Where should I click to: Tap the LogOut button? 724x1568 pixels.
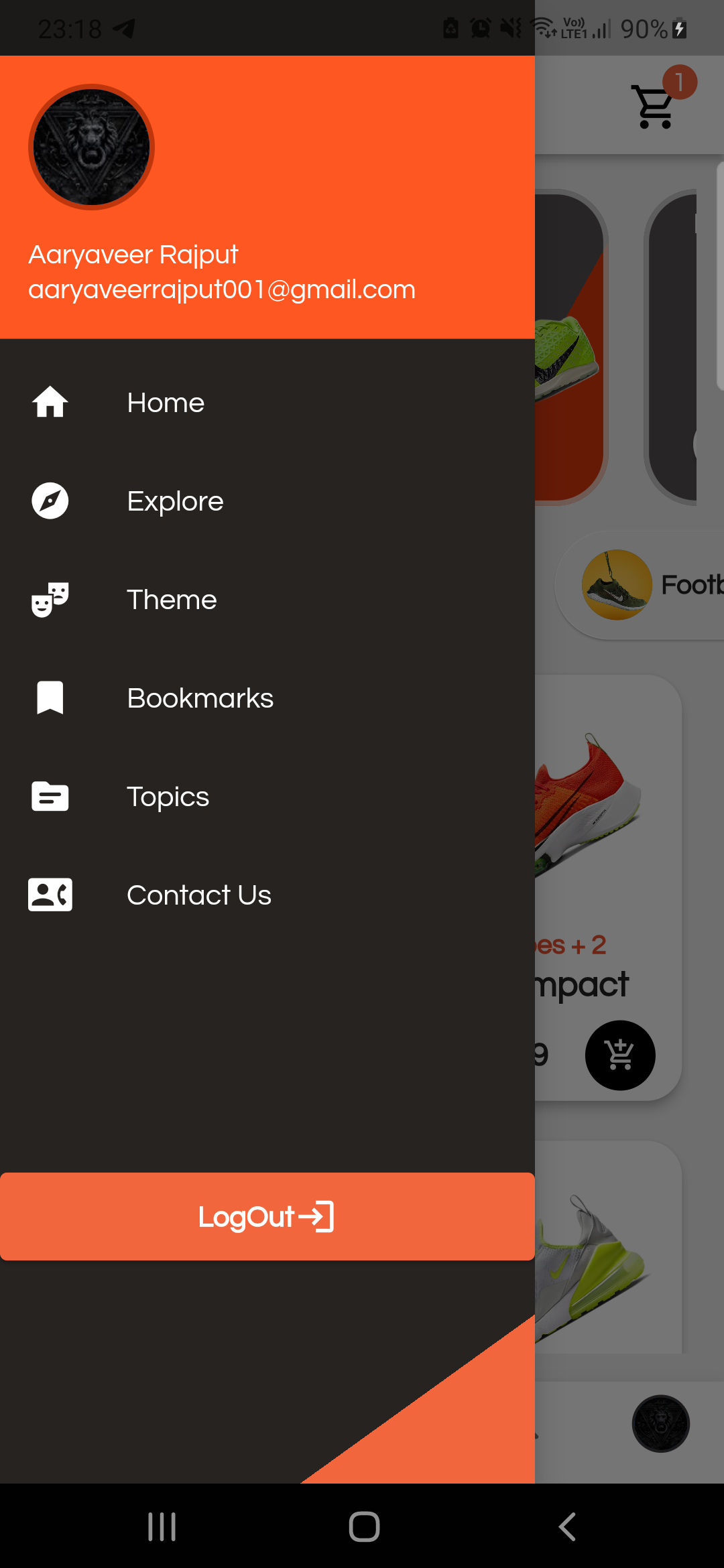(x=267, y=1217)
